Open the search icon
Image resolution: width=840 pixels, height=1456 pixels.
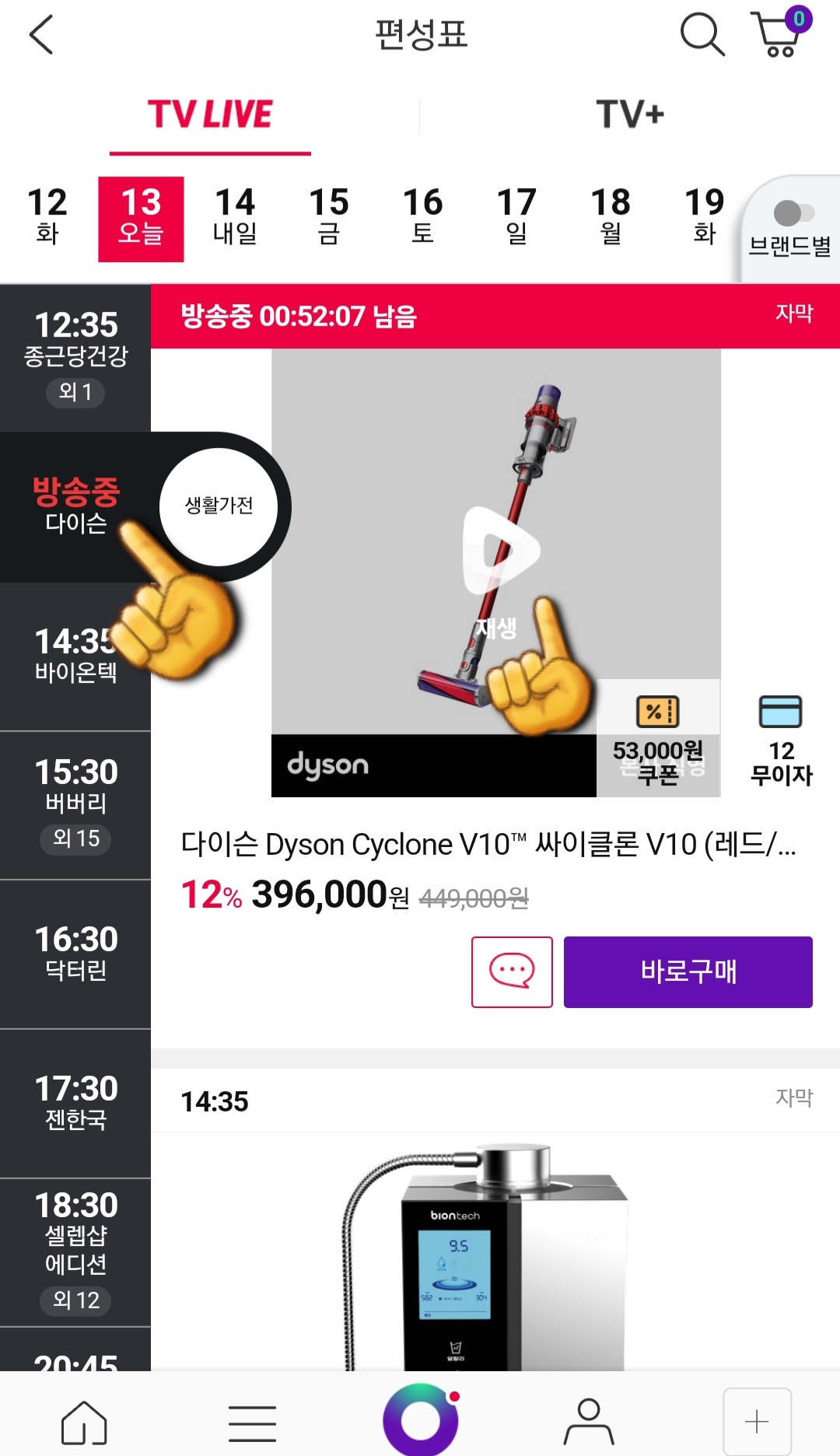point(702,34)
